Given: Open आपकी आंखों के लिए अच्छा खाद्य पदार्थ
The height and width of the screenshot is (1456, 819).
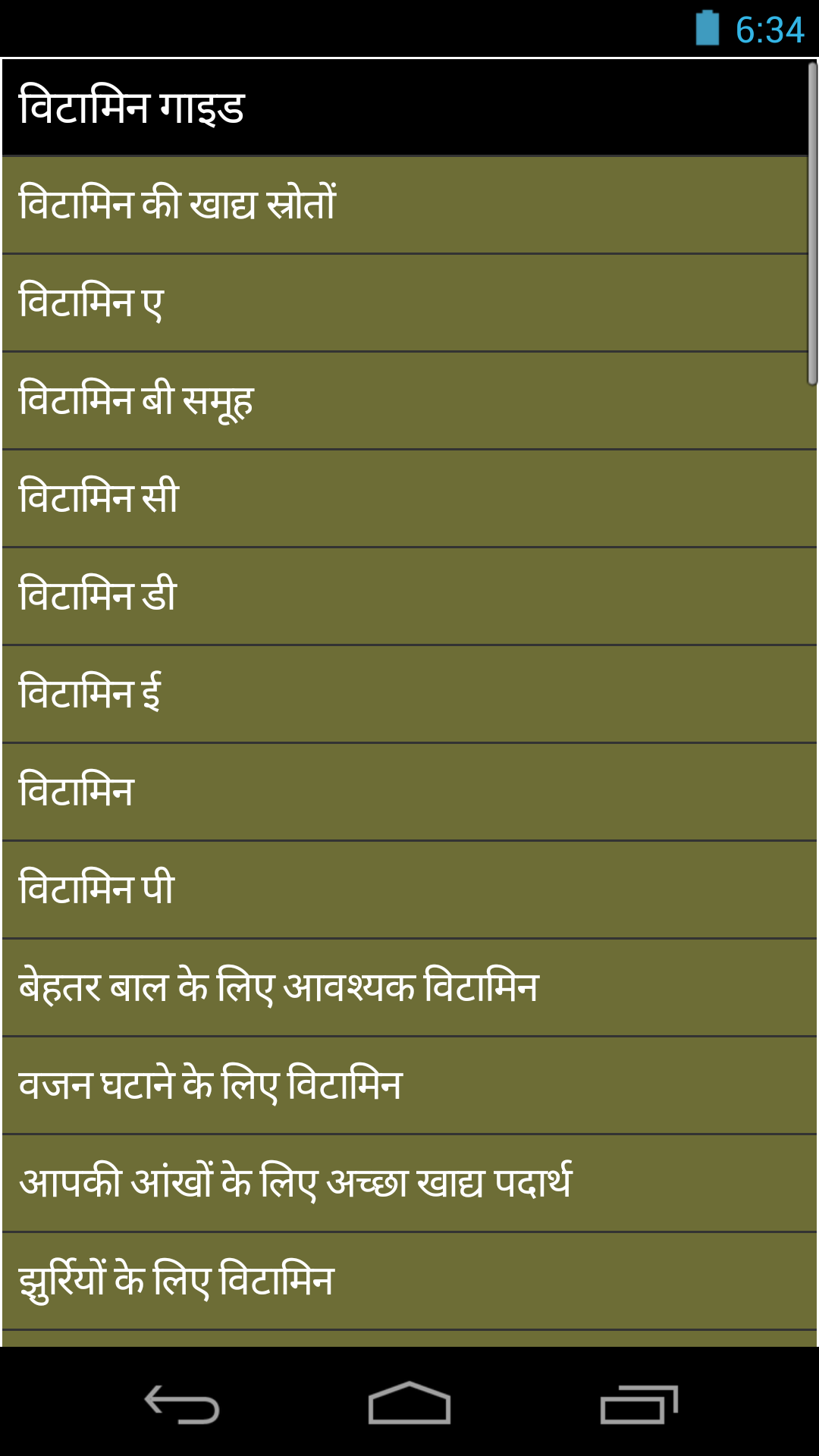Looking at the screenshot, I should [409, 1183].
